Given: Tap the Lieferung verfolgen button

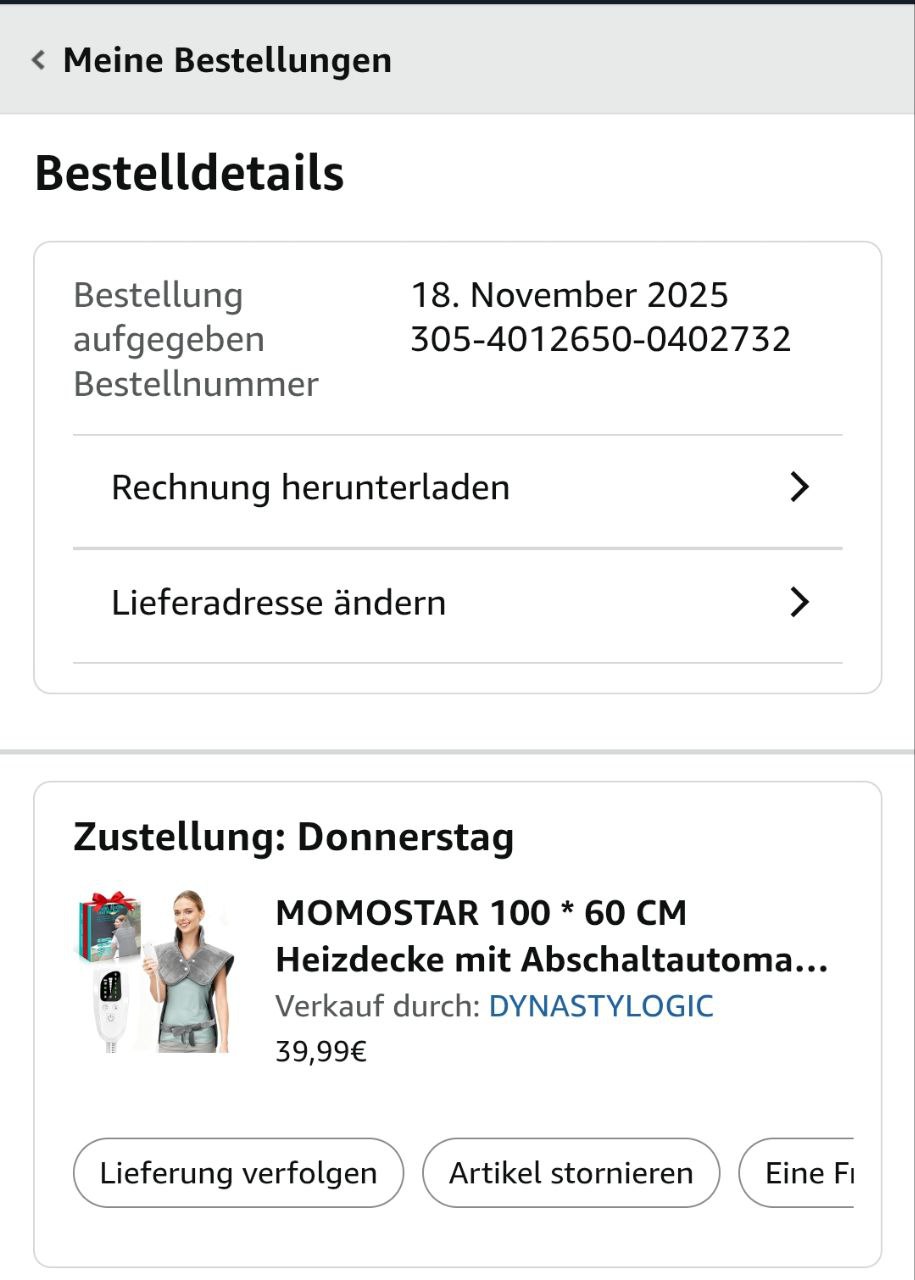Looking at the screenshot, I should pyautogui.click(x=238, y=1173).
